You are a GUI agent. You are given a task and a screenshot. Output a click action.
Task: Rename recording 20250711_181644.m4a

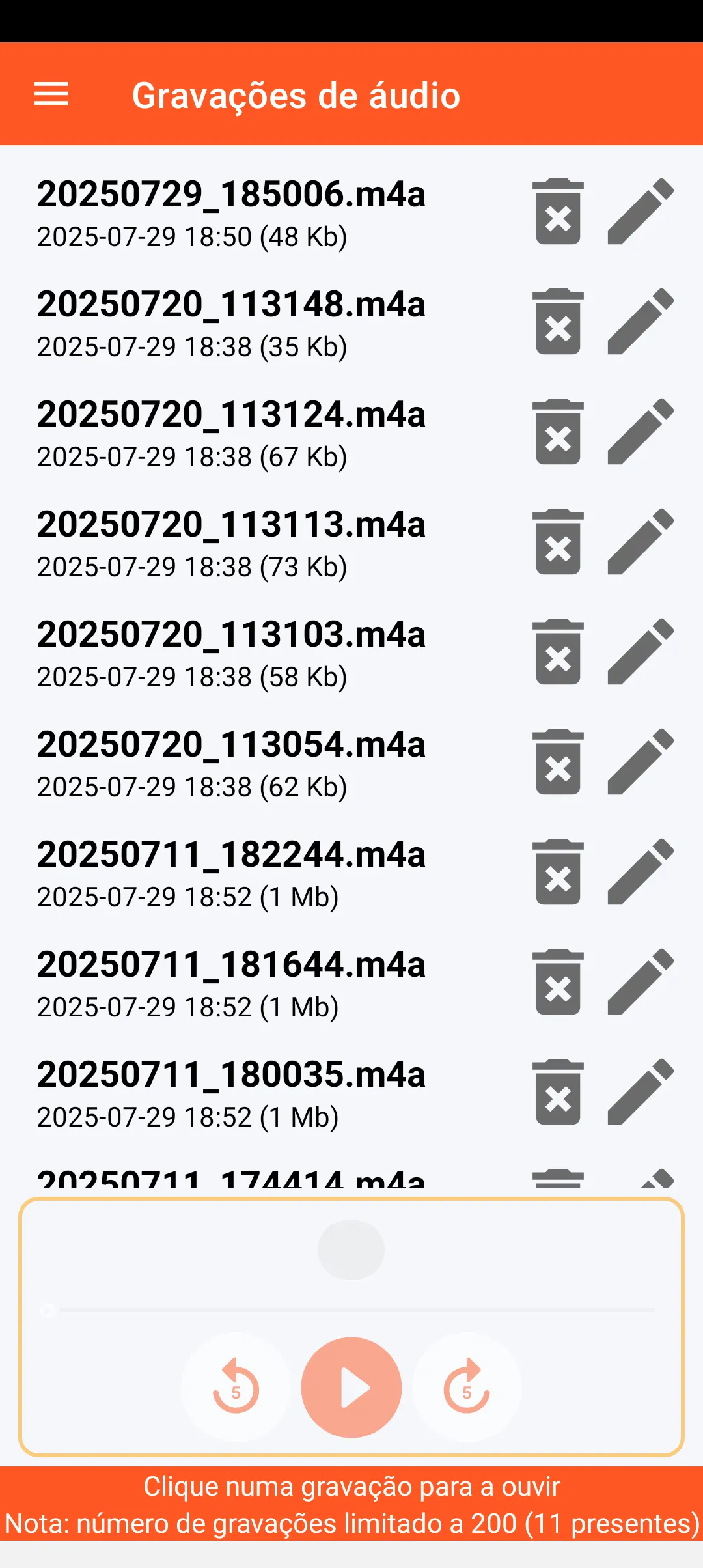click(641, 982)
